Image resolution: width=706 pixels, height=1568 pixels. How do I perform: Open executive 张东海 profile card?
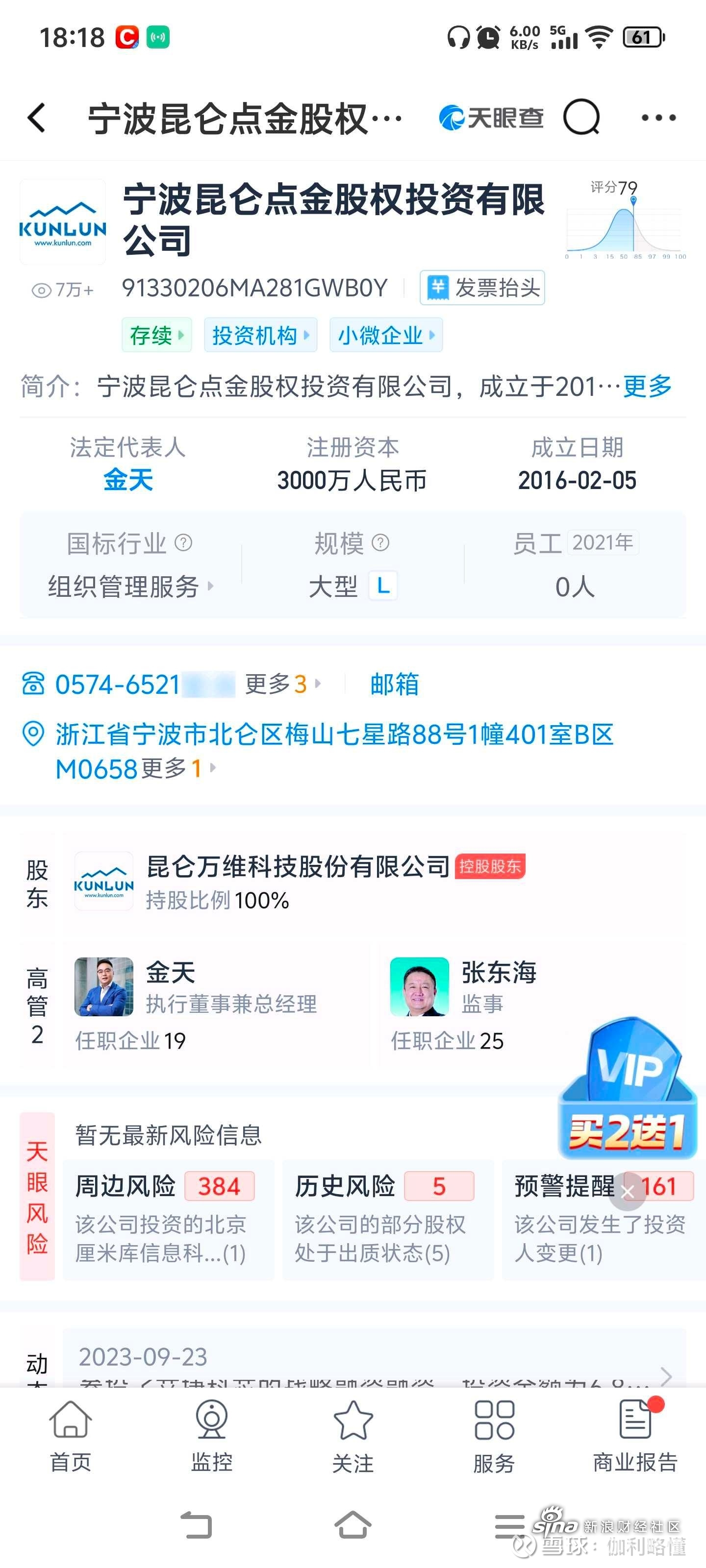click(x=498, y=973)
